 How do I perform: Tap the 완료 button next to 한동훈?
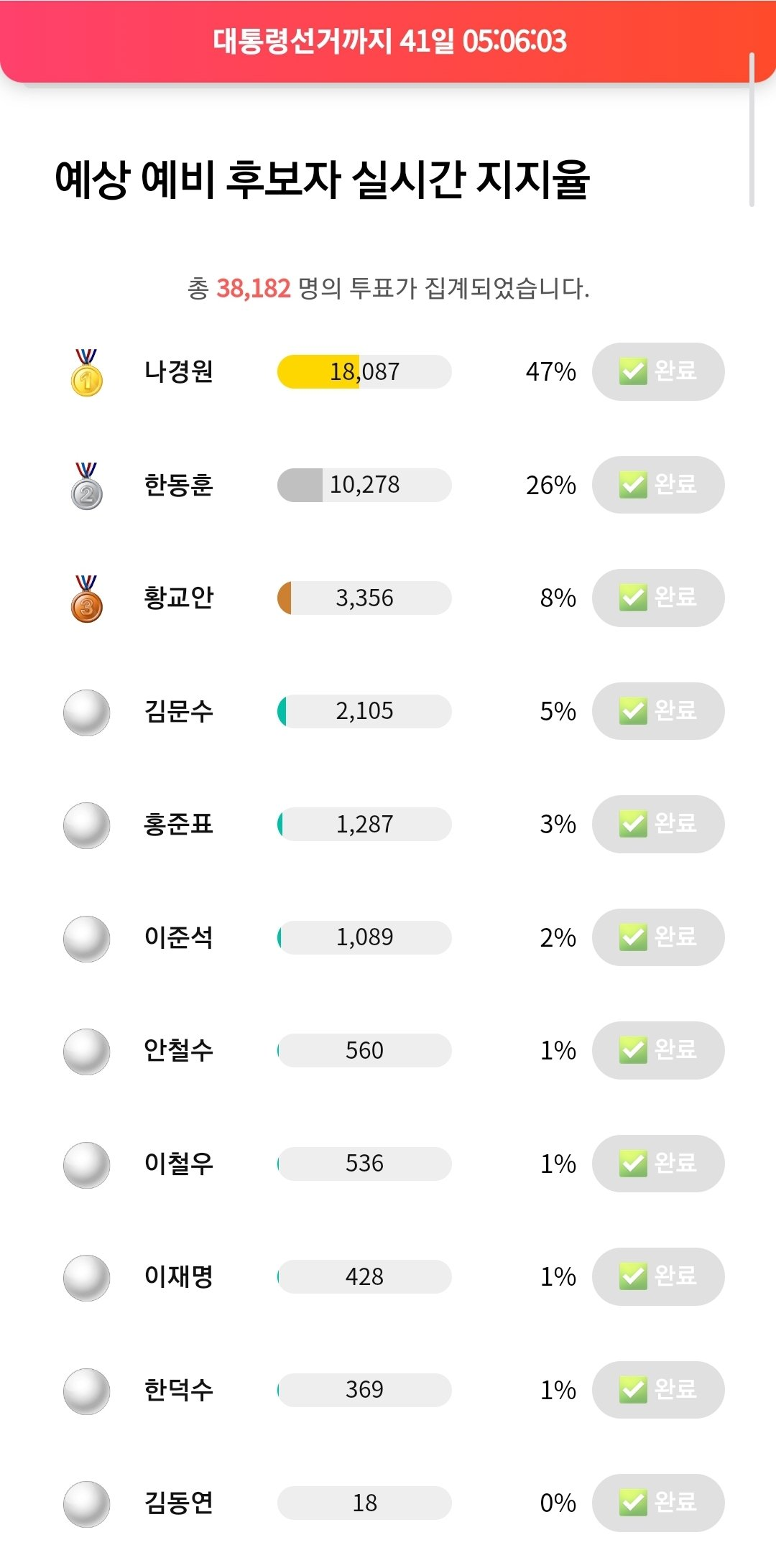coord(658,485)
